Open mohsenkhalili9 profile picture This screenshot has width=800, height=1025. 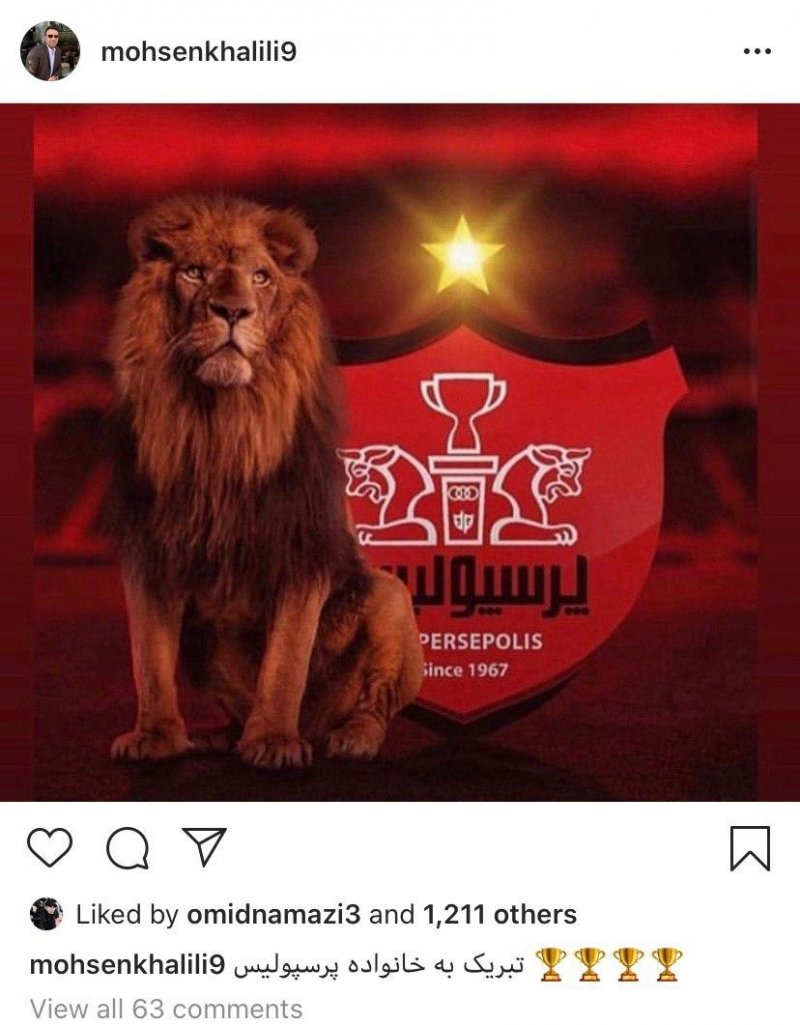click(x=50, y=50)
